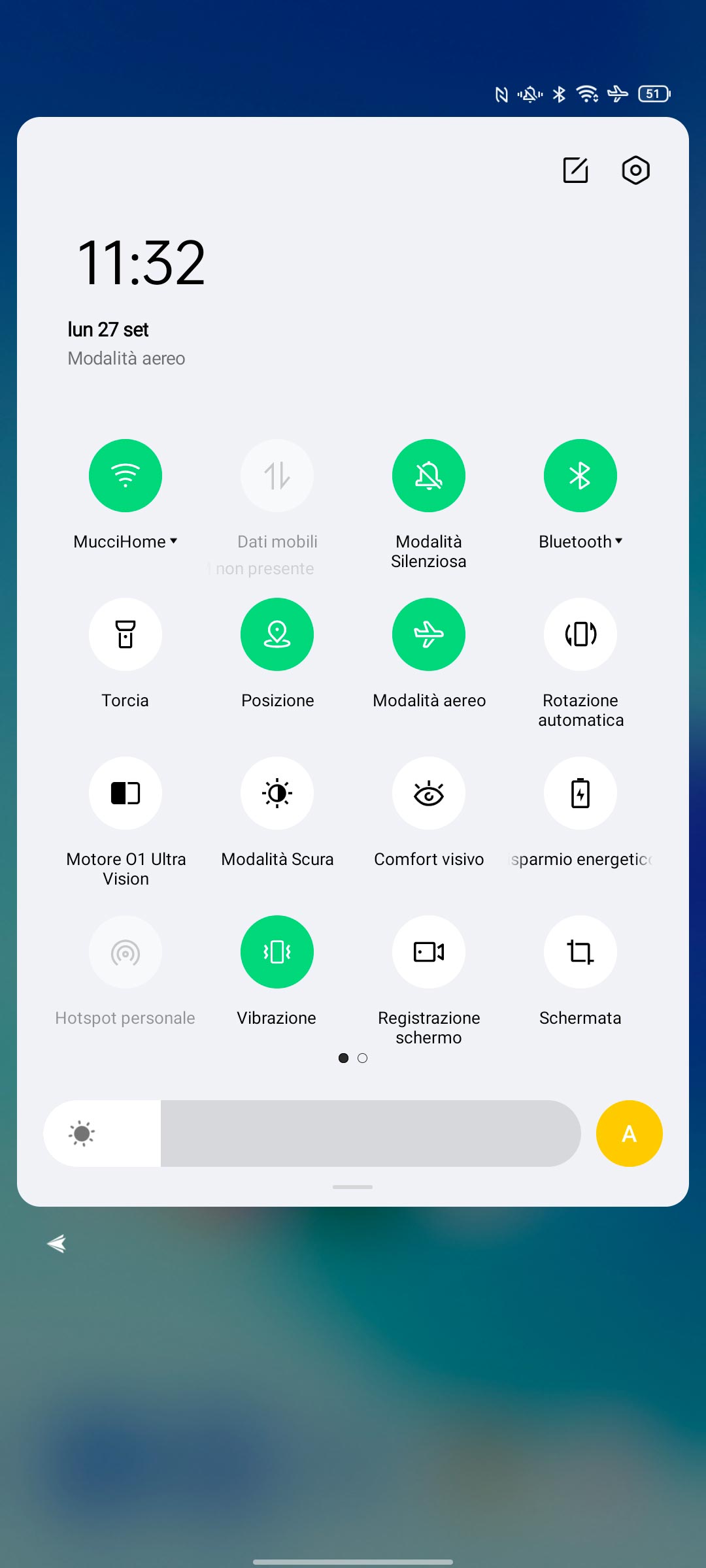
Task: Disable the Posizione location tile
Action: 277,634
